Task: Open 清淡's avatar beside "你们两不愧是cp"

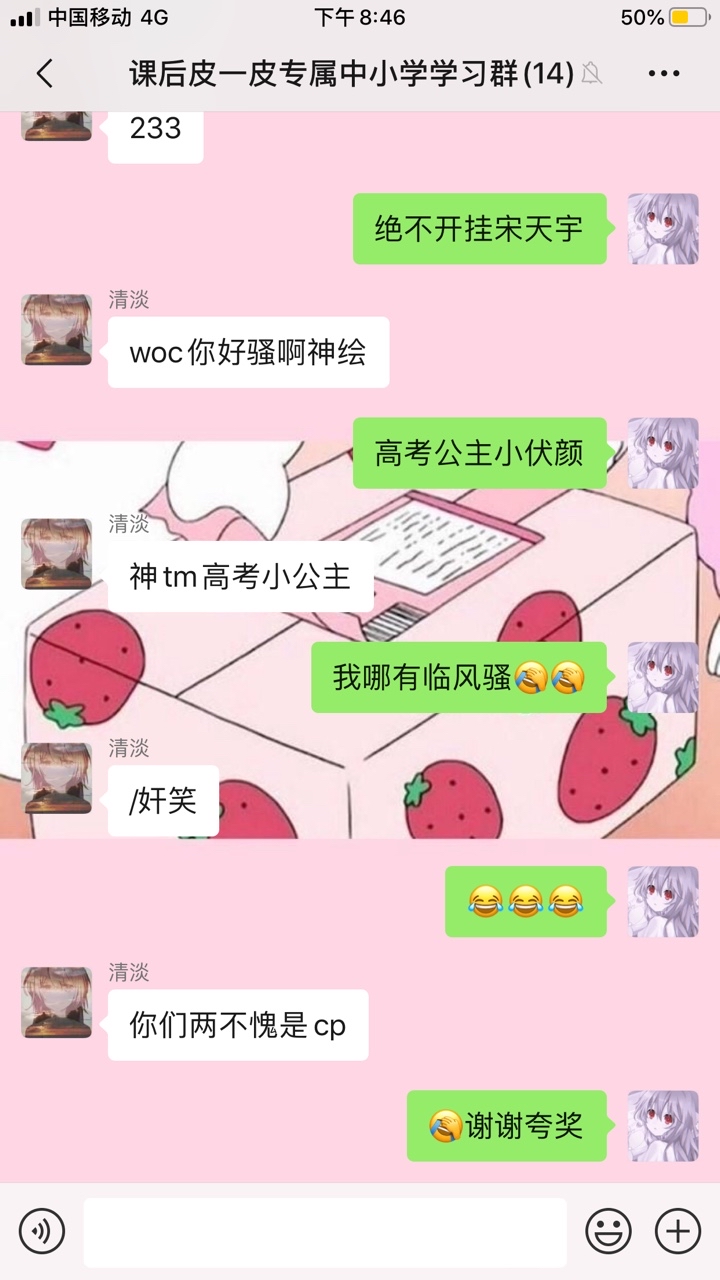Action: coord(57,1002)
